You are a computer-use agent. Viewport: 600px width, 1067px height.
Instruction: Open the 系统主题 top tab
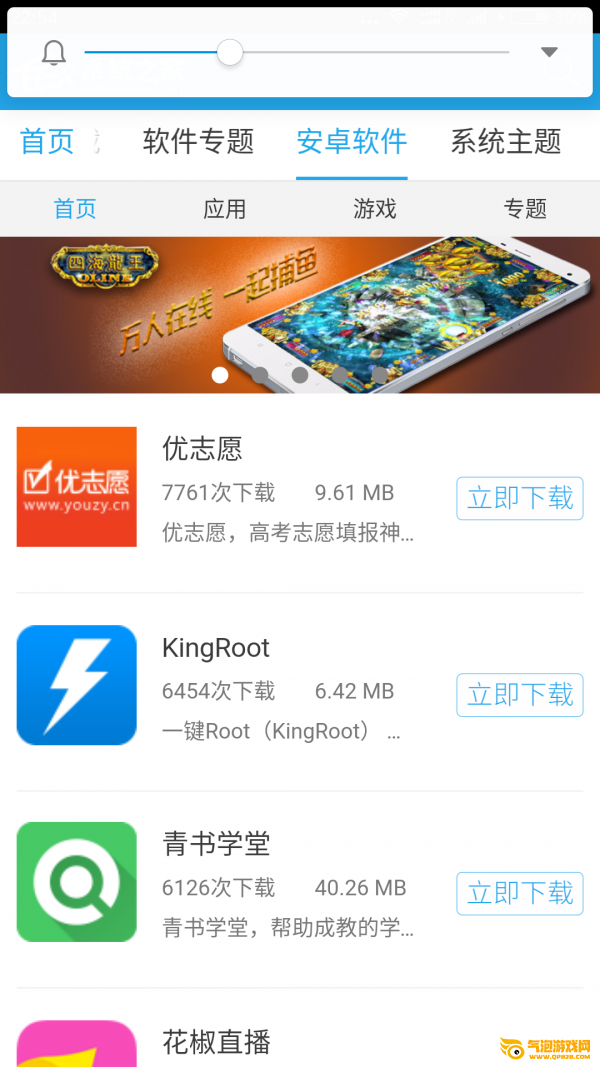coord(506,142)
